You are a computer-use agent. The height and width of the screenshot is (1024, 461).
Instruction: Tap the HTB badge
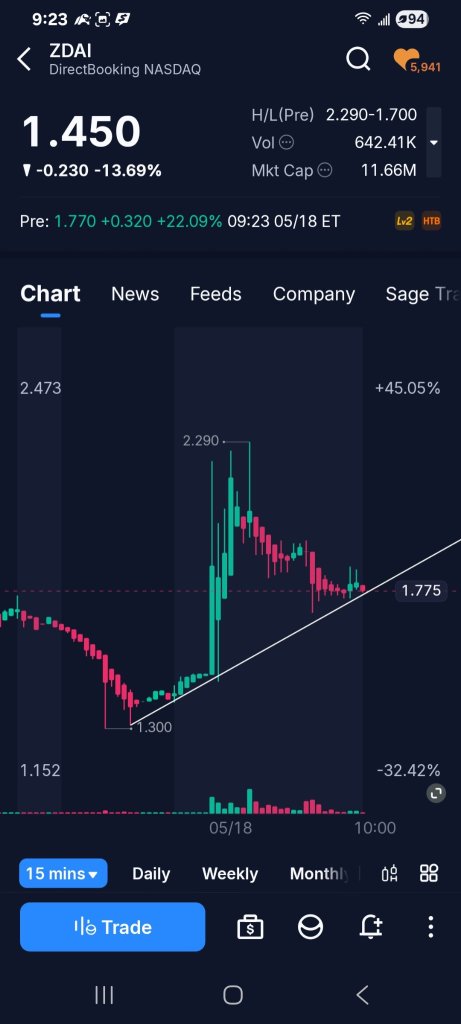pyautogui.click(x=431, y=221)
